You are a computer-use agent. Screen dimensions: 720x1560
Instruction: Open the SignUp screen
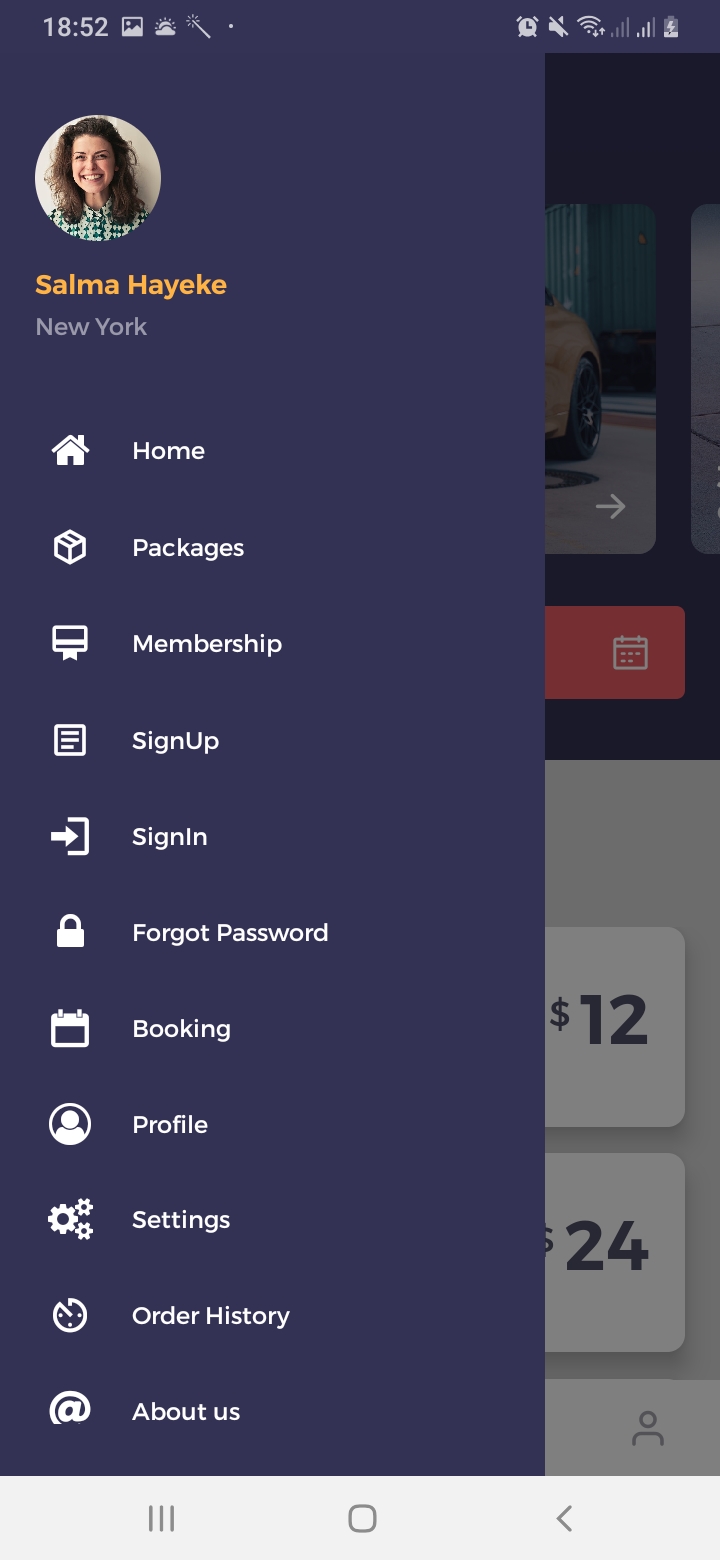[x=175, y=741]
